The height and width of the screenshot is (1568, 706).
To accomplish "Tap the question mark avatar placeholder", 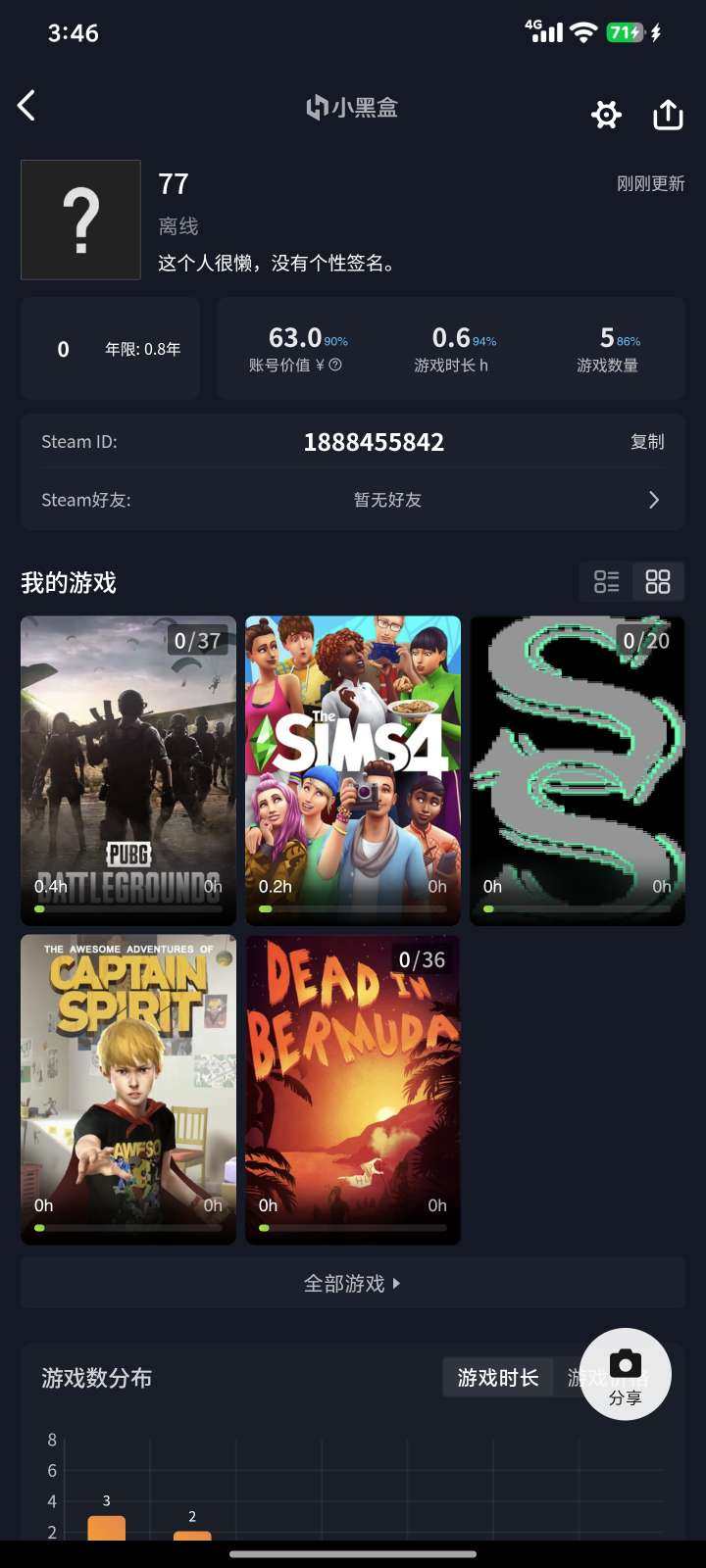I will (80, 220).
